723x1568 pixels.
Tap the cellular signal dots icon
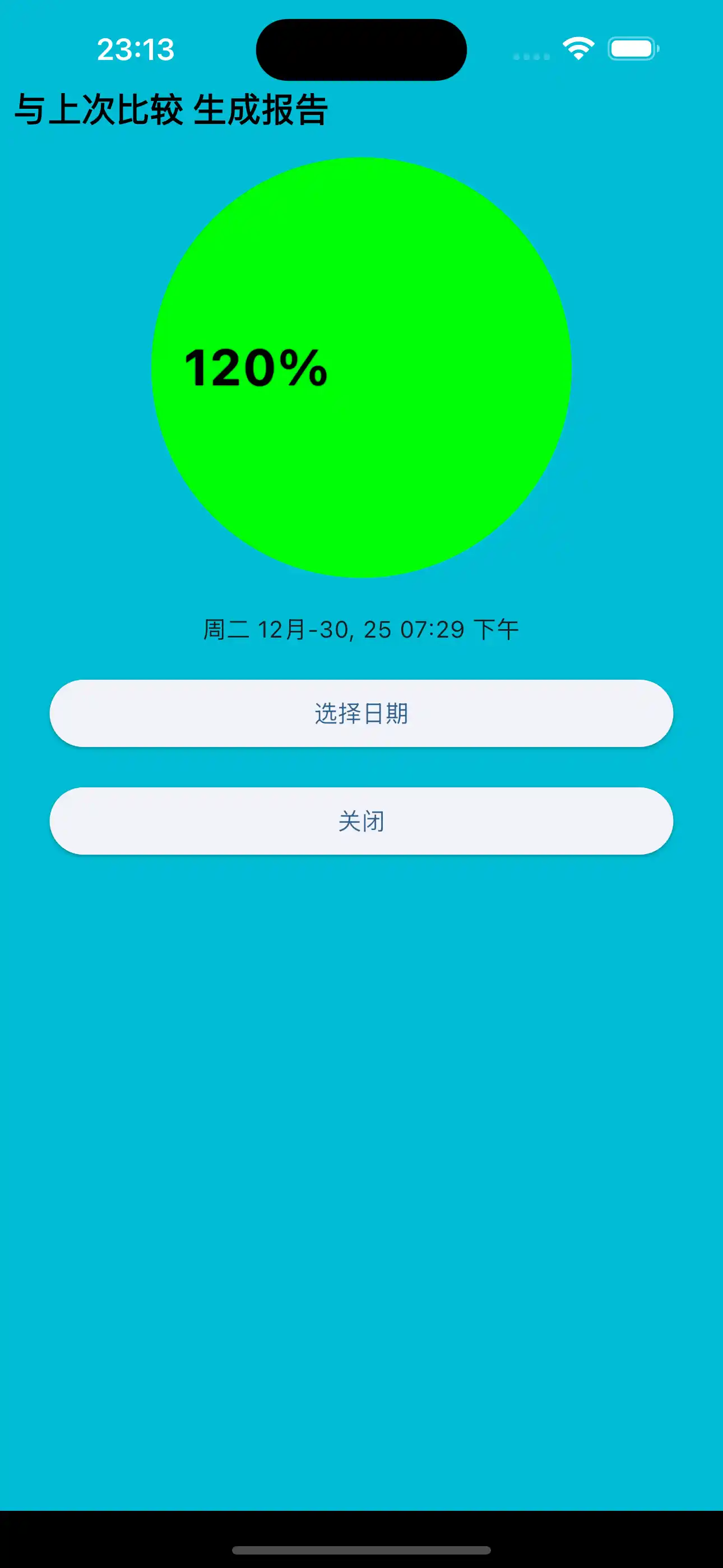[x=530, y=56]
